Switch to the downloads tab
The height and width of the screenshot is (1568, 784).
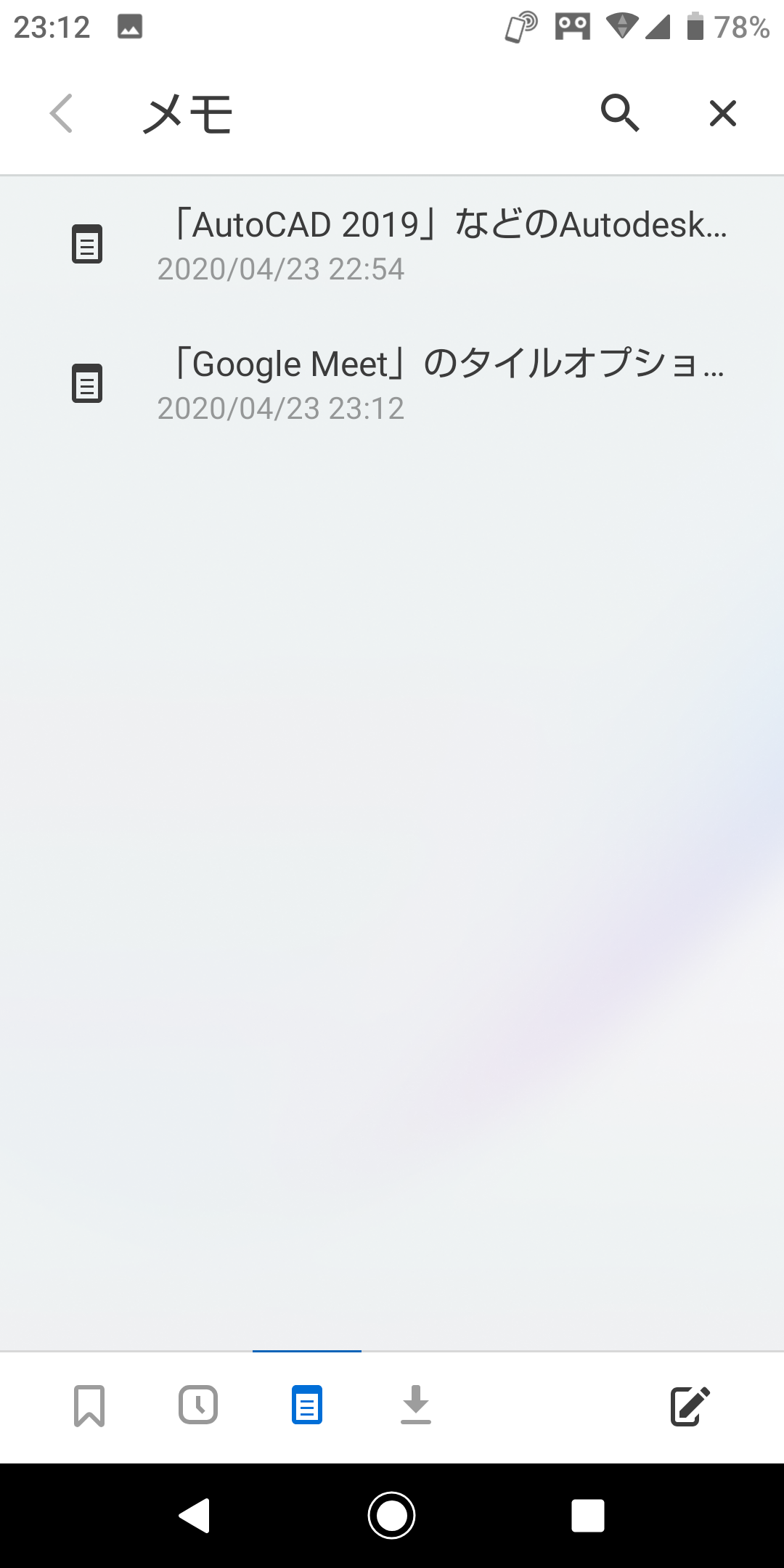(x=416, y=1405)
